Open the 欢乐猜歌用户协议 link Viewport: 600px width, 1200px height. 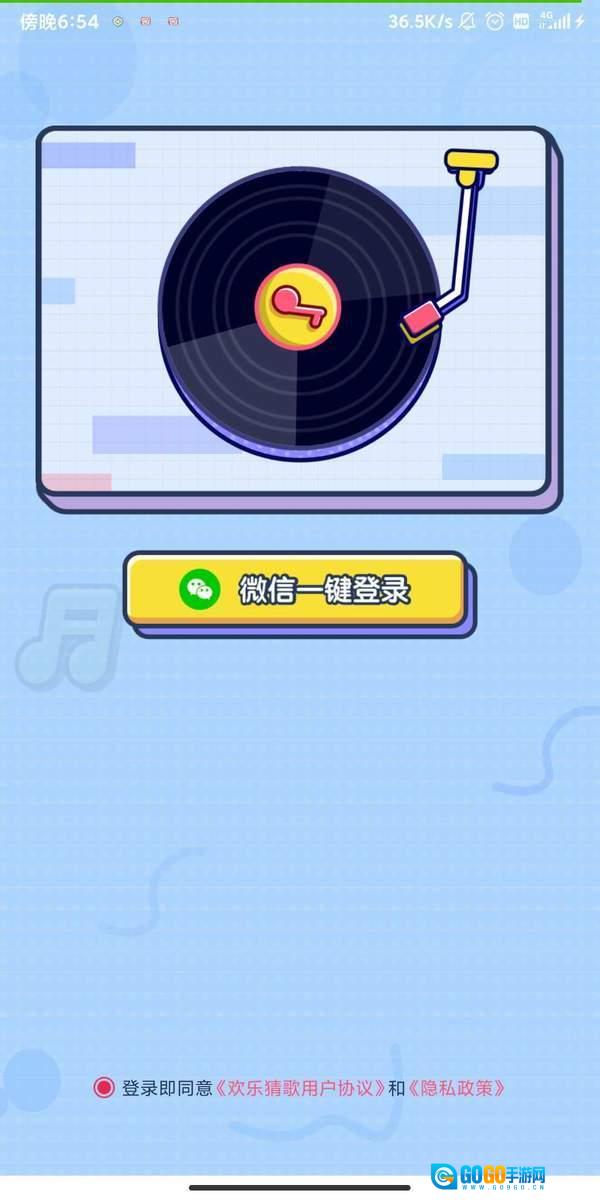300,1088
